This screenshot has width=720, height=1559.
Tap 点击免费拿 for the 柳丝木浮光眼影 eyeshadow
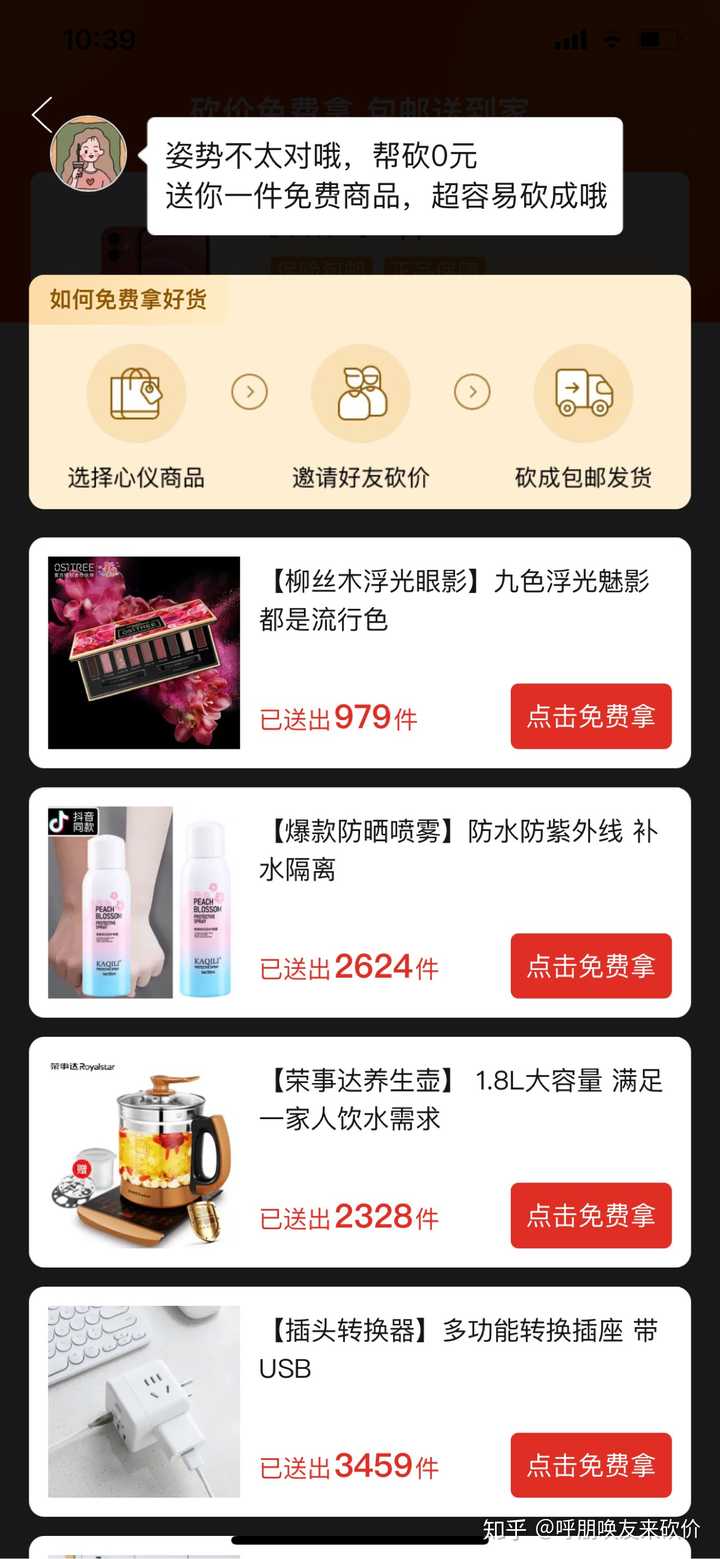(x=590, y=717)
